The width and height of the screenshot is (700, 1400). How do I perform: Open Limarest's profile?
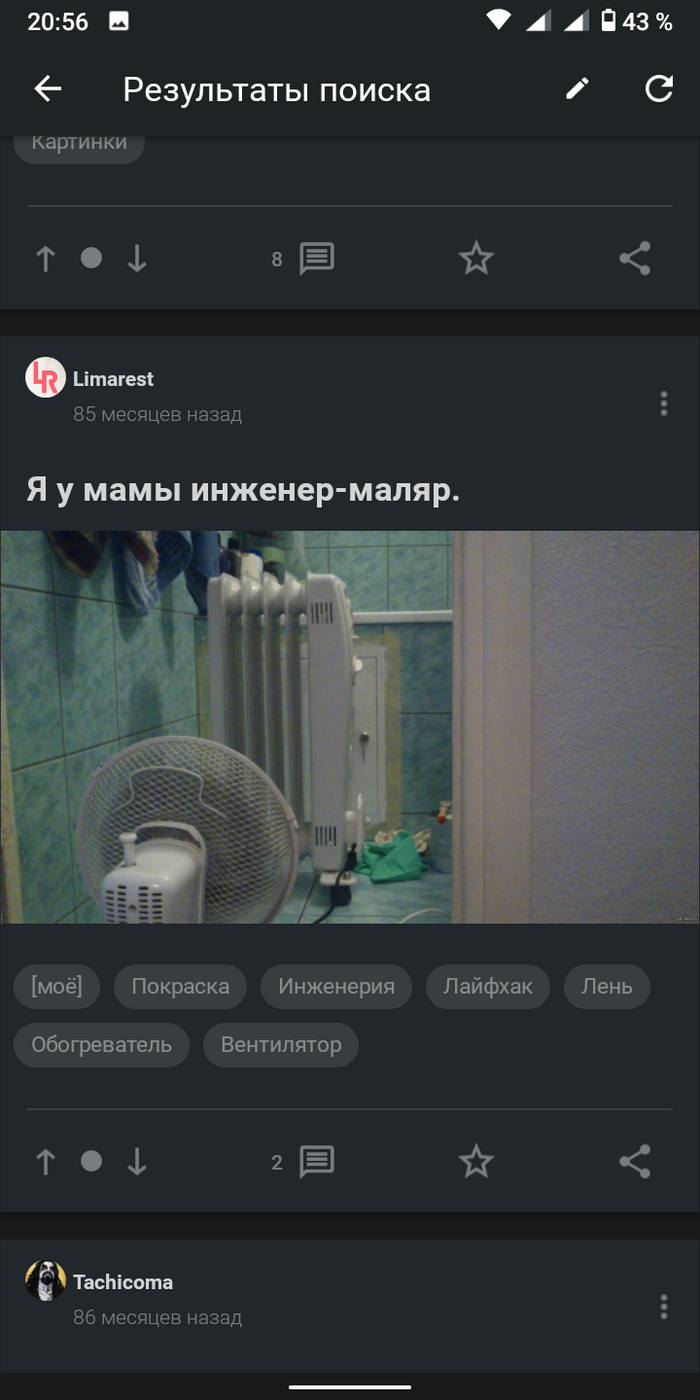click(112, 379)
